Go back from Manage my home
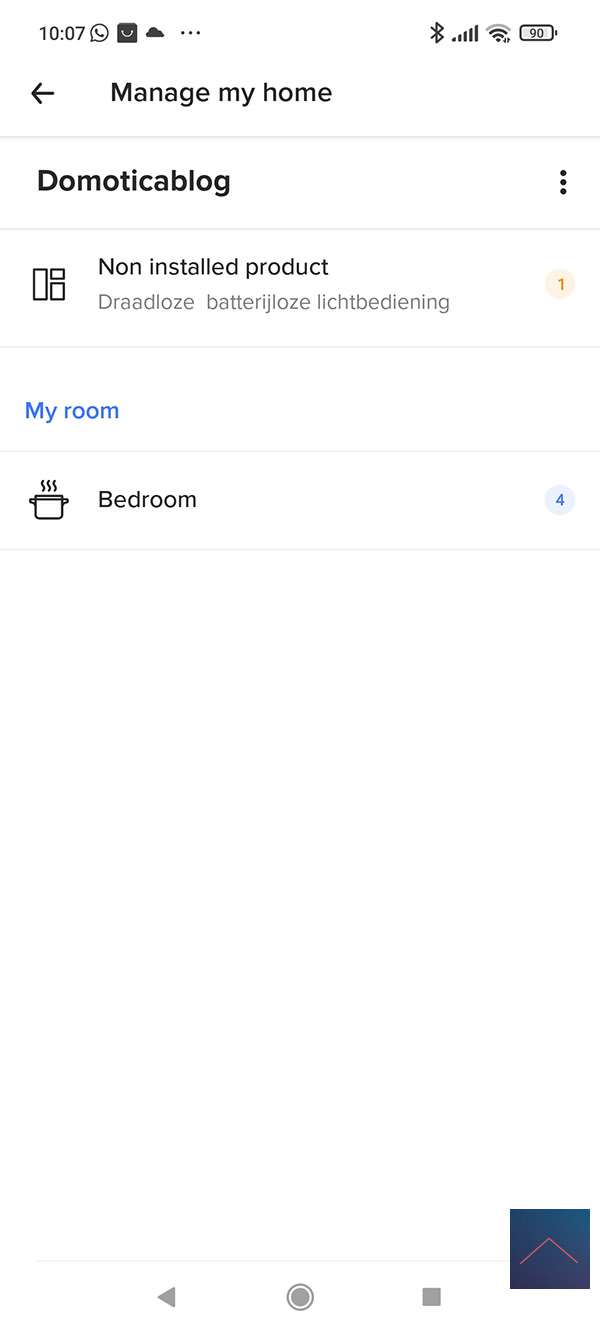Image resolution: width=600 pixels, height=1333 pixels. click(x=42, y=93)
